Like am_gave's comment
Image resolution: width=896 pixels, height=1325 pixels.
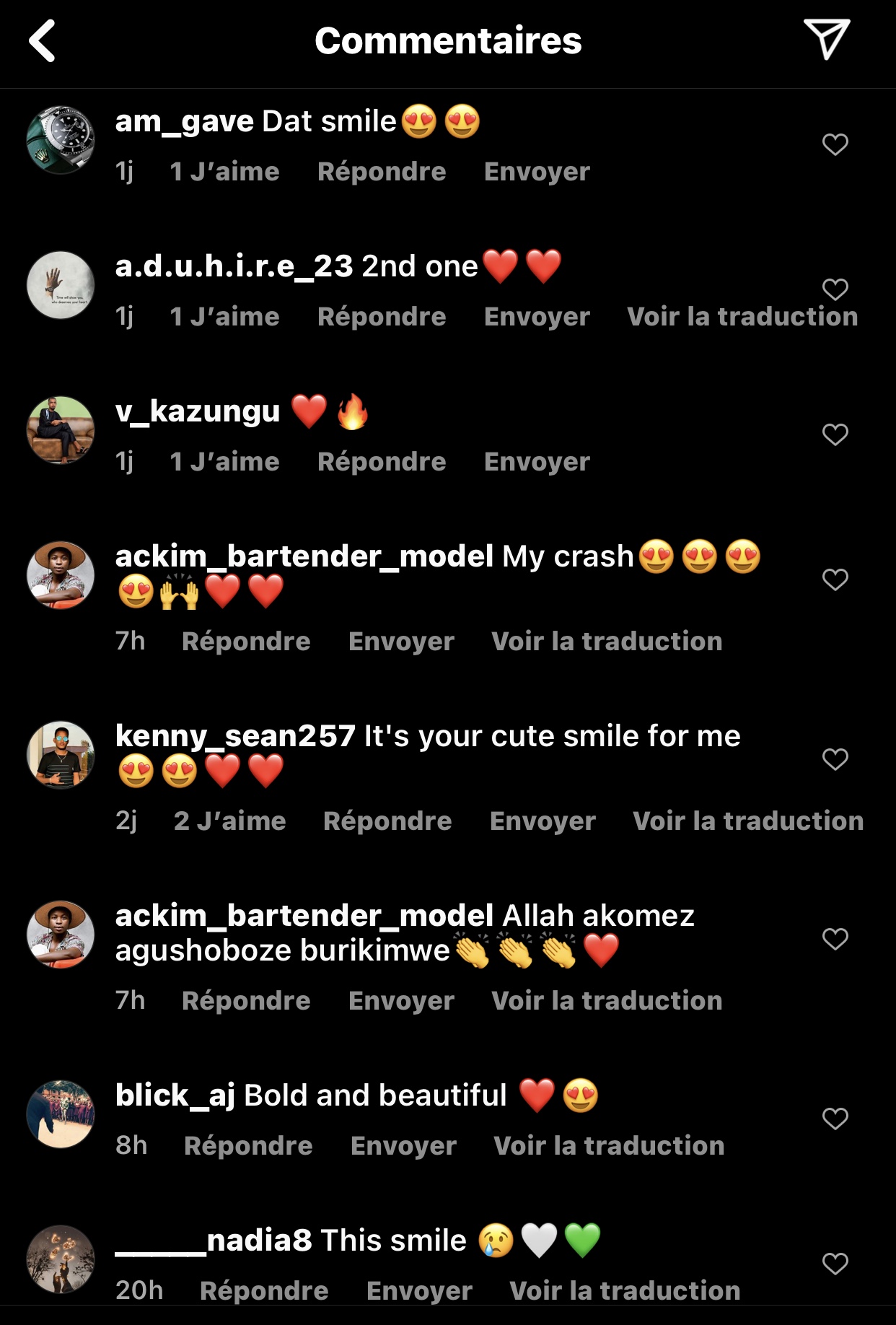[x=835, y=144]
